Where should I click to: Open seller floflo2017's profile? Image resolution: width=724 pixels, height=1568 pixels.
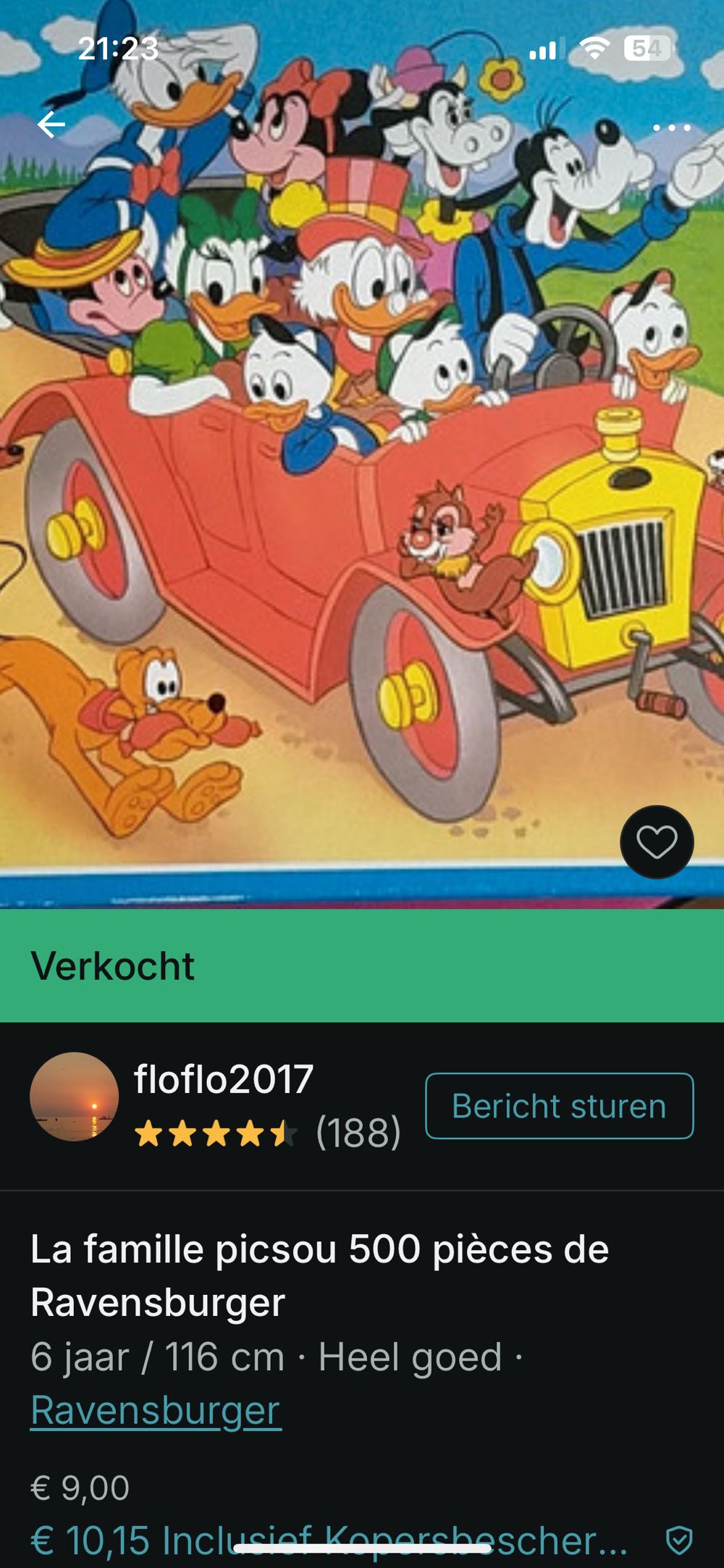223,1079
